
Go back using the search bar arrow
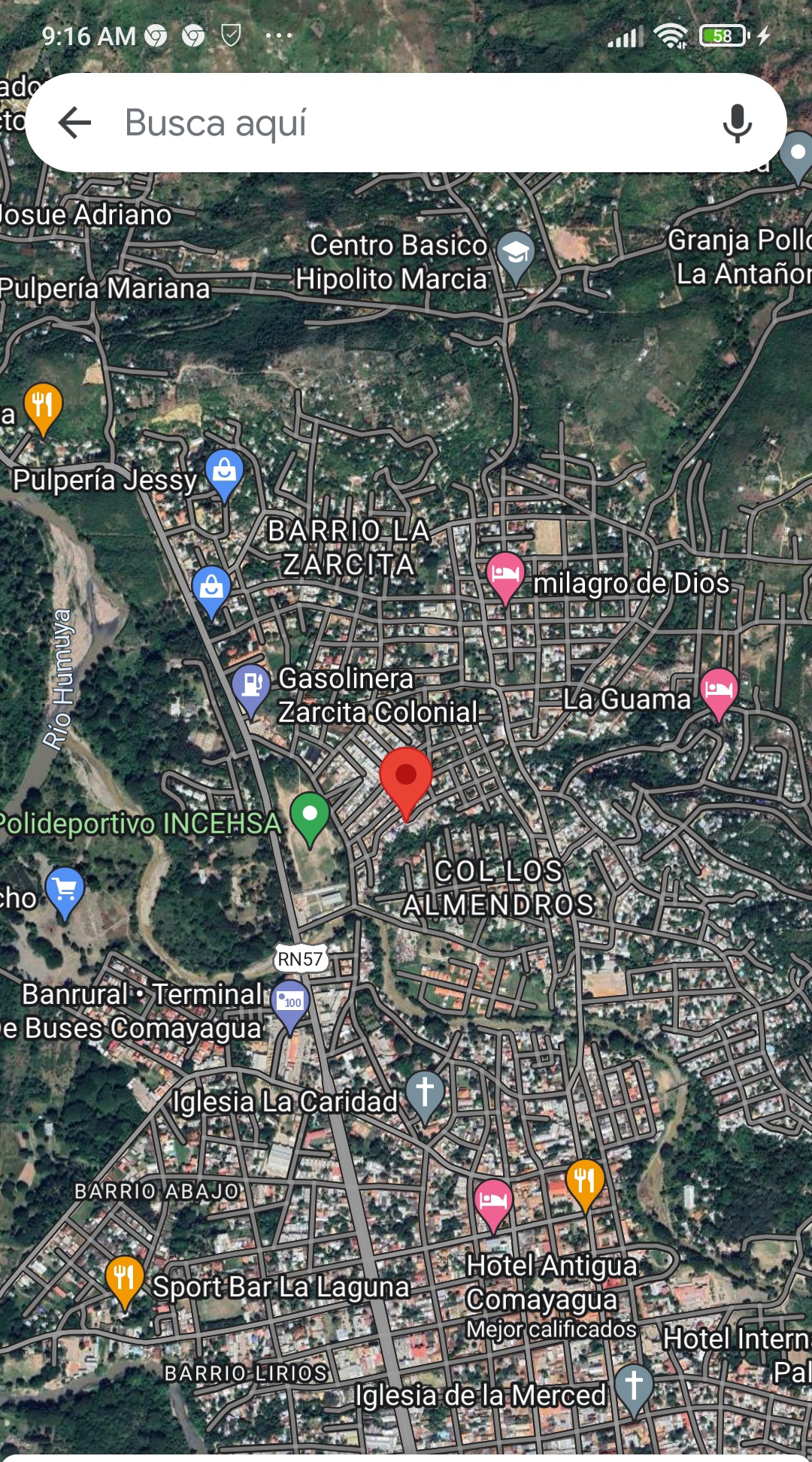(x=75, y=123)
